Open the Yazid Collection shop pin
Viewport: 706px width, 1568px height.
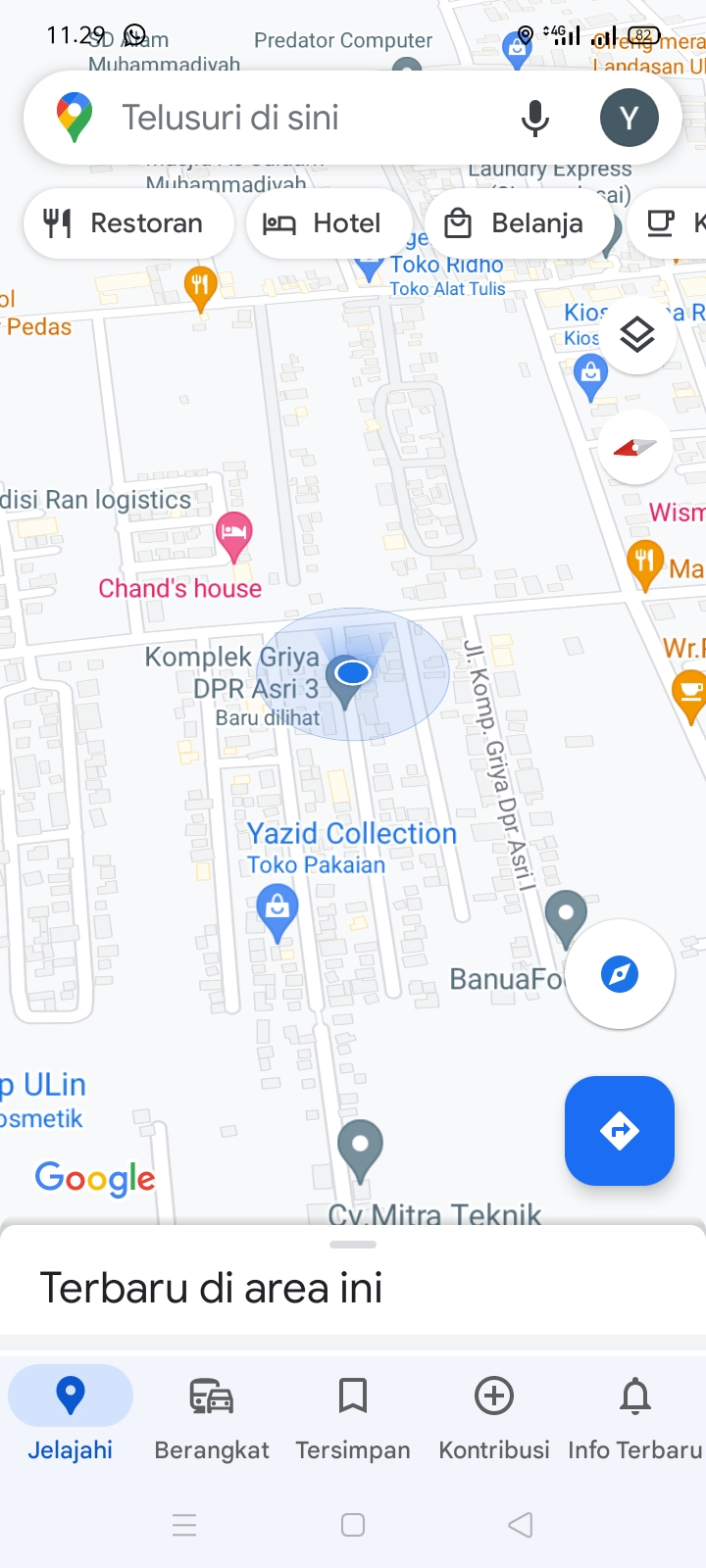coord(277,909)
